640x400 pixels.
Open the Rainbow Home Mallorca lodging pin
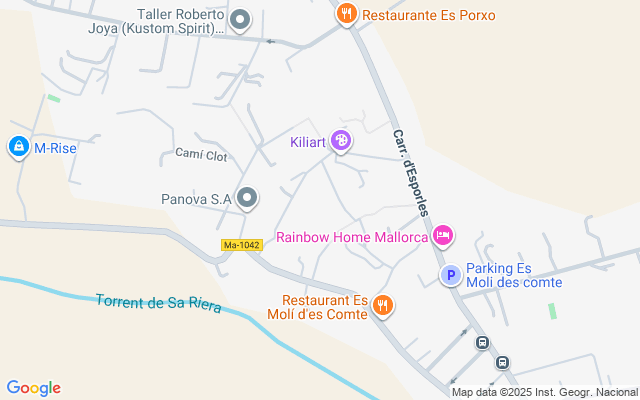444,237
